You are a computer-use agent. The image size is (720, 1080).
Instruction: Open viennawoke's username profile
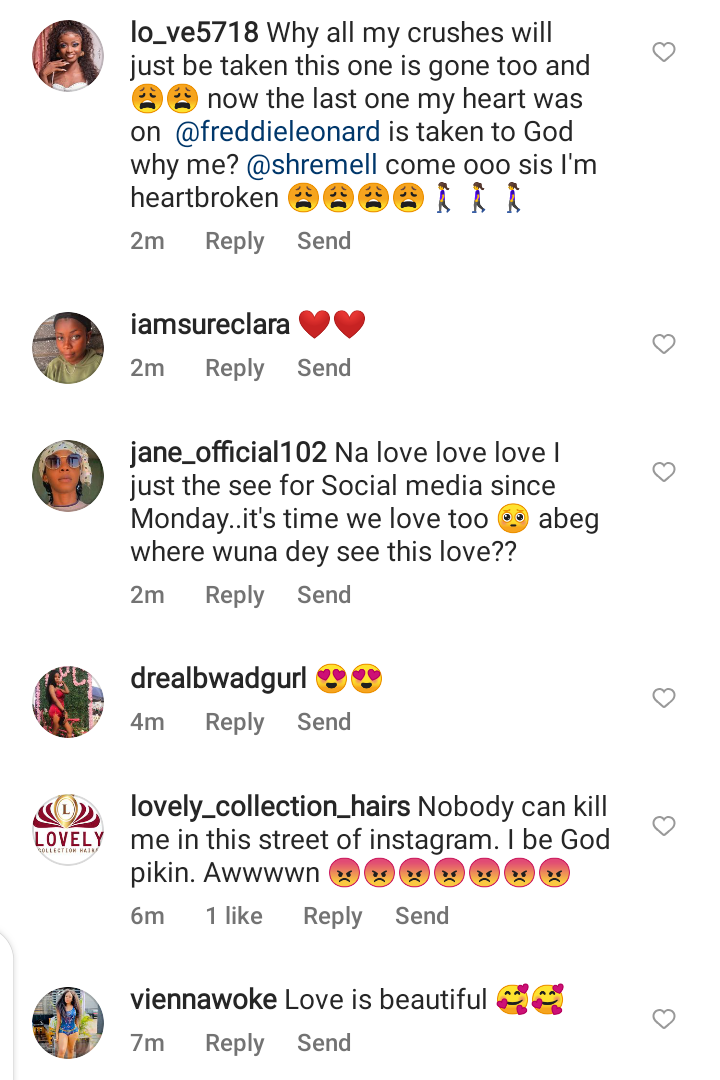click(203, 999)
